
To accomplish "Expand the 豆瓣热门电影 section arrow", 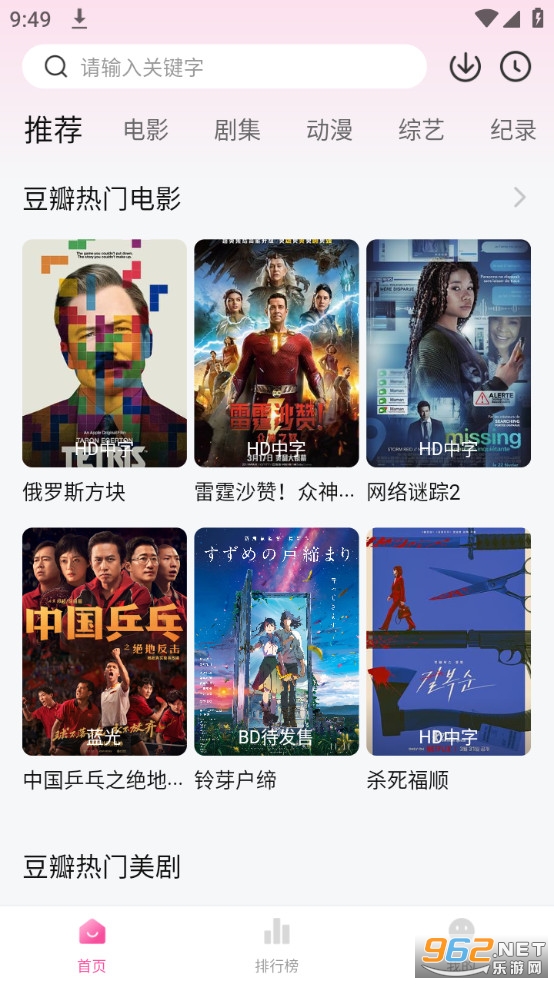I will coord(519,198).
